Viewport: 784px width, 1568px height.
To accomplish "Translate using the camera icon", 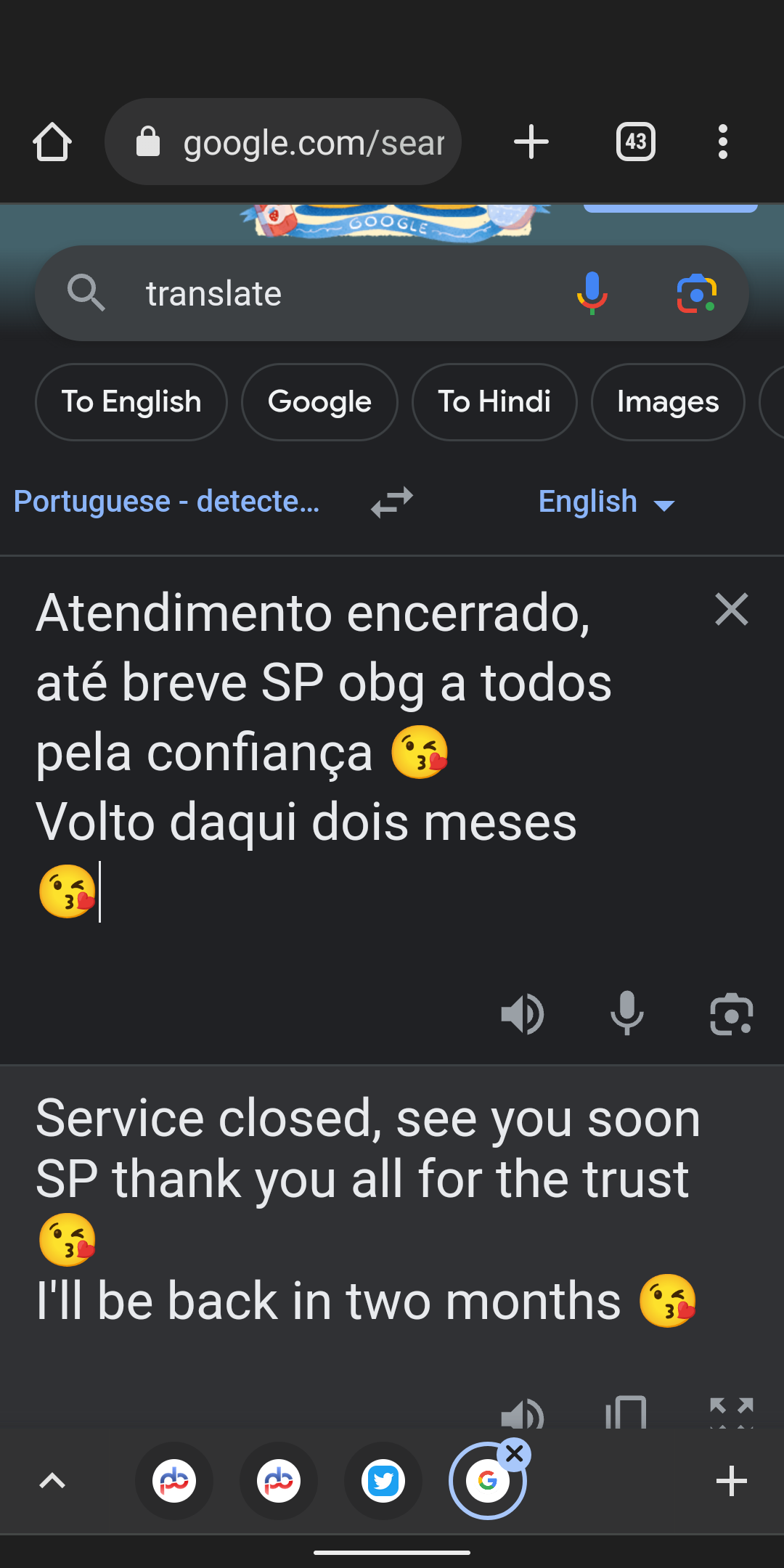I will (x=731, y=1013).
